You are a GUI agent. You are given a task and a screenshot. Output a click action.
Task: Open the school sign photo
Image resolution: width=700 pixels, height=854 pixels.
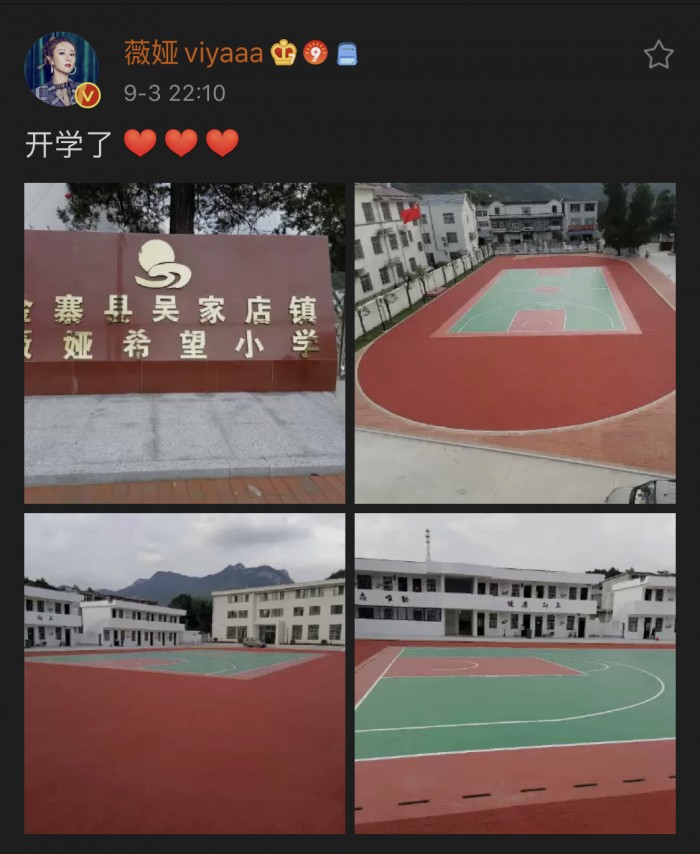[184, 343]
